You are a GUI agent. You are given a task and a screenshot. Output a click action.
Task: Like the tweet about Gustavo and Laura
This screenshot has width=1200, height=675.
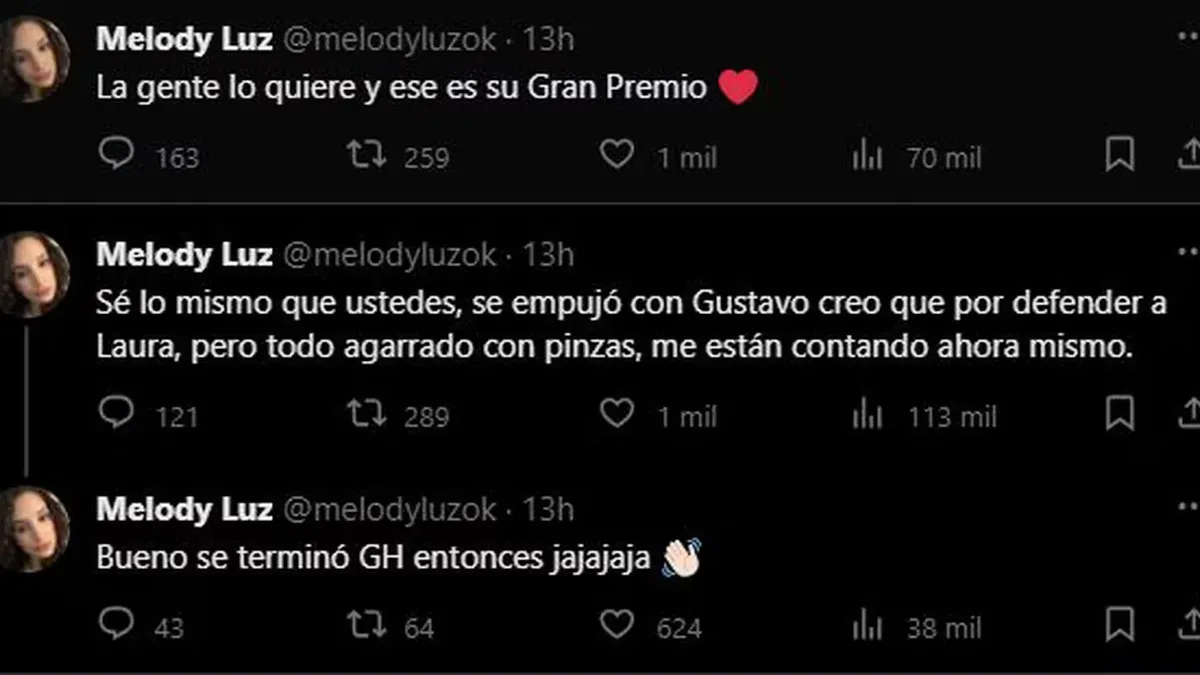pyautogui.click(x=616, y=413)
